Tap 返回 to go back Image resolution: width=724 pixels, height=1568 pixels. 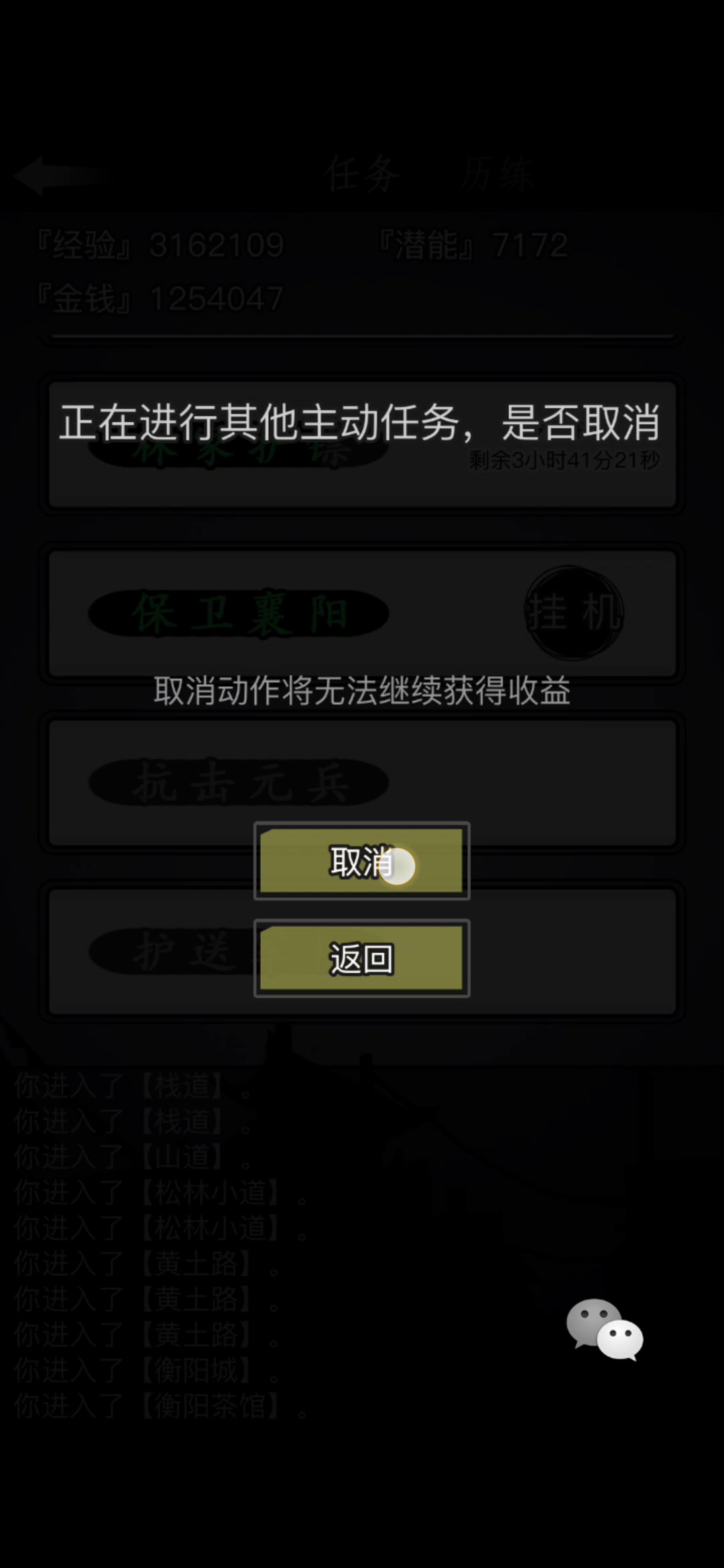tap(361, 959)
